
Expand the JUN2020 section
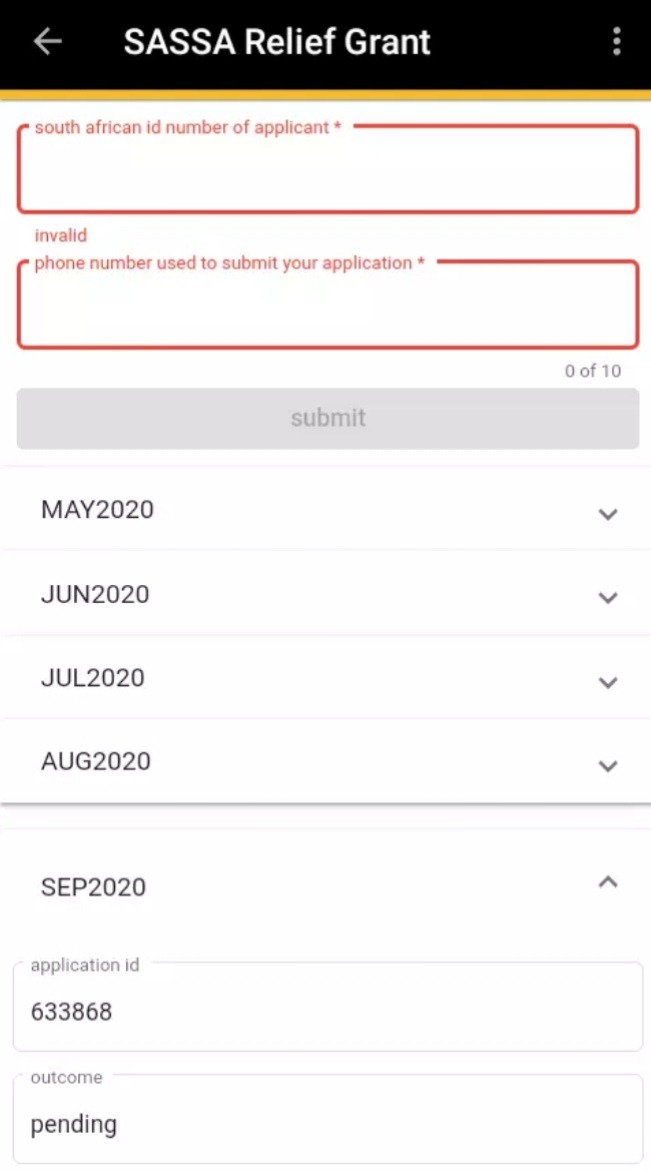click(x=325, y=595)
